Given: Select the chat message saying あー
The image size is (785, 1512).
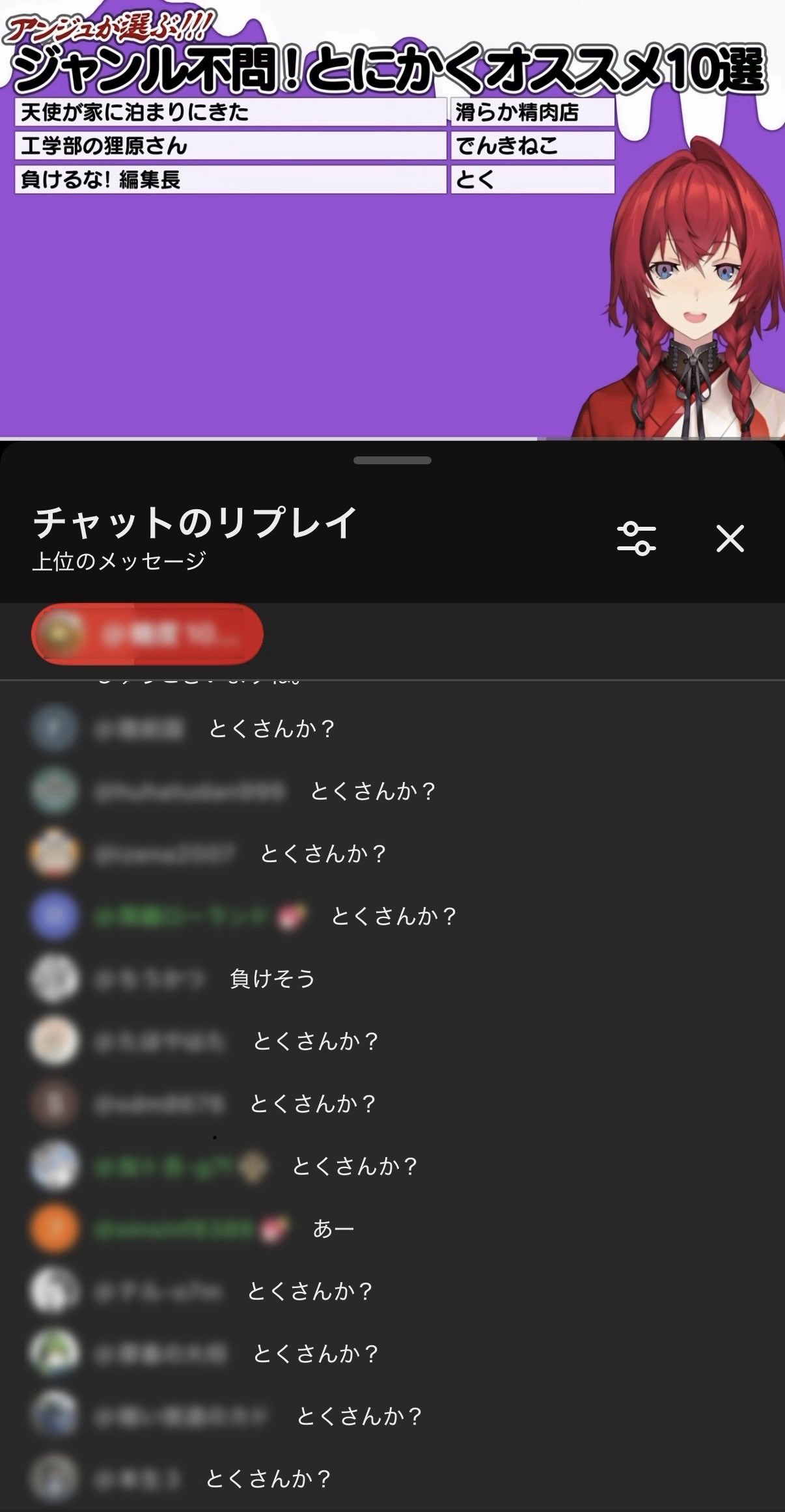Looking at the screenshot, I should tap(333, 1229).
